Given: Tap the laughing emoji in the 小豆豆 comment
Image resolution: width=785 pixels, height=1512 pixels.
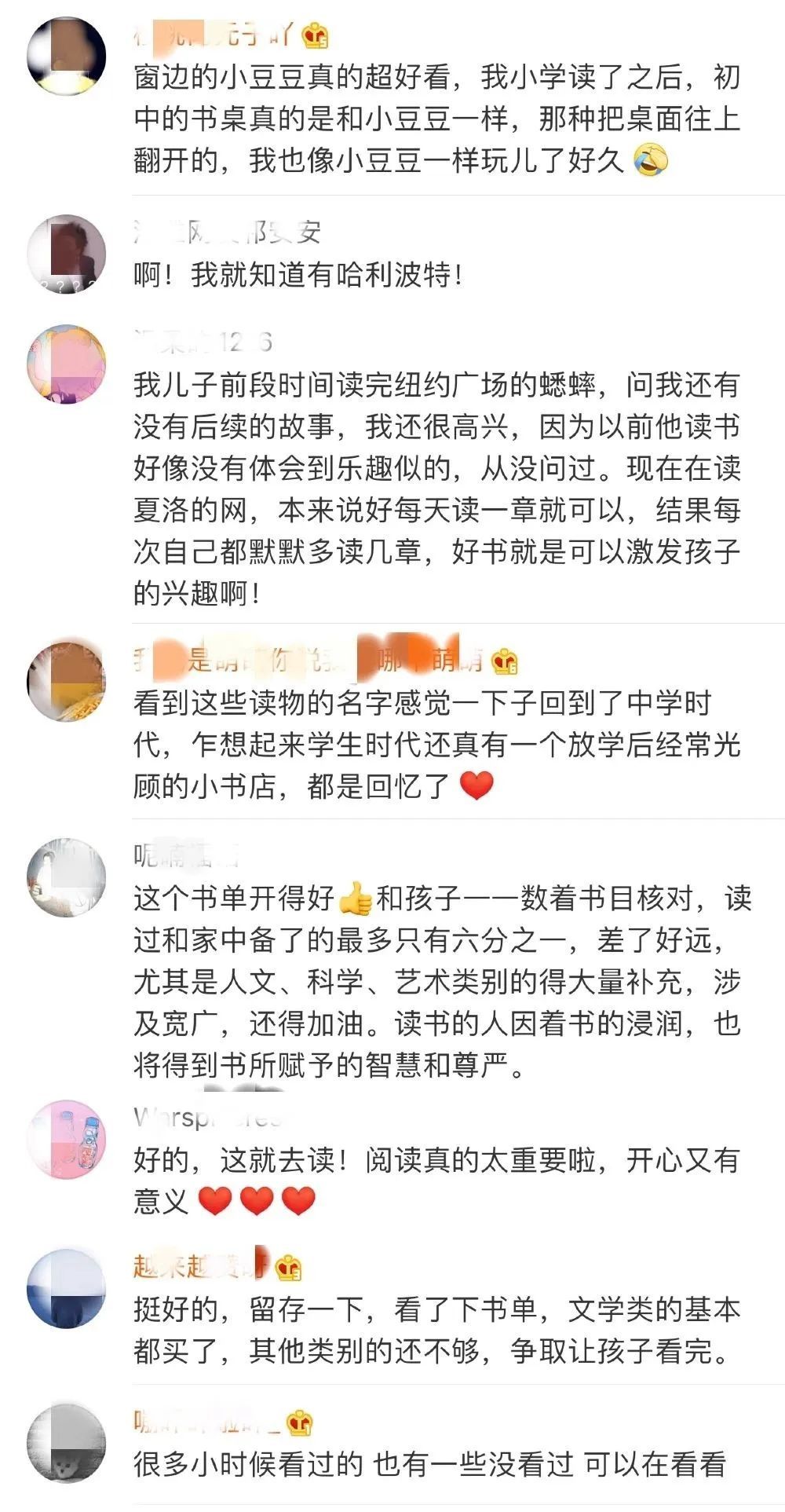Looking at the screenshot, I should (654, 163).
